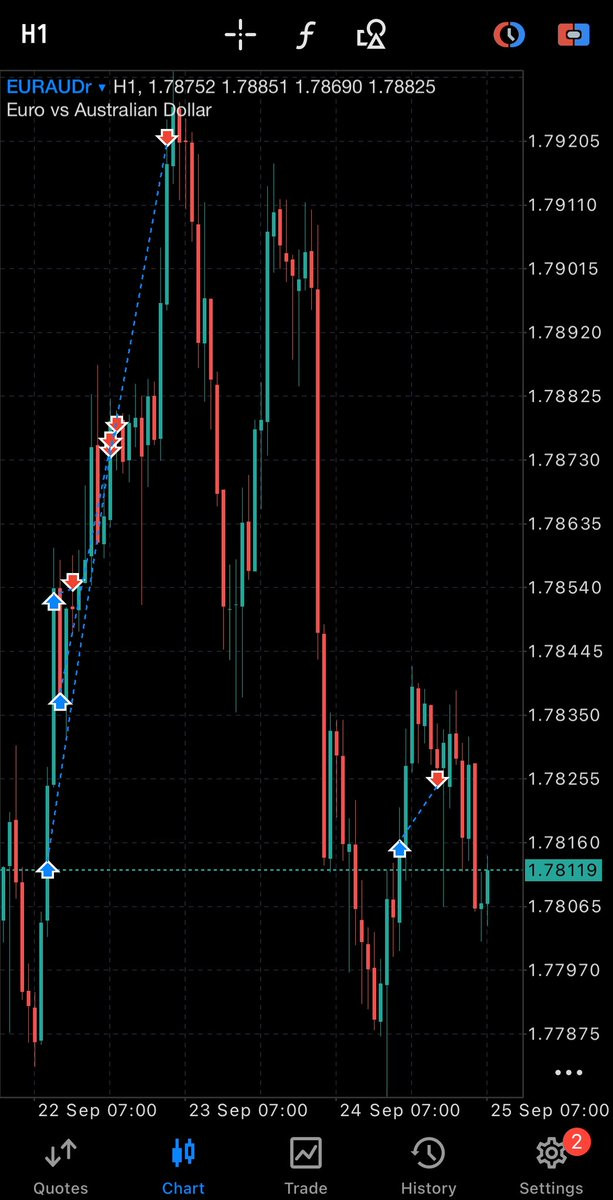Select the Chart tab
The height and width of the screenshot is (1200, 613).
tap(183, 1166)
